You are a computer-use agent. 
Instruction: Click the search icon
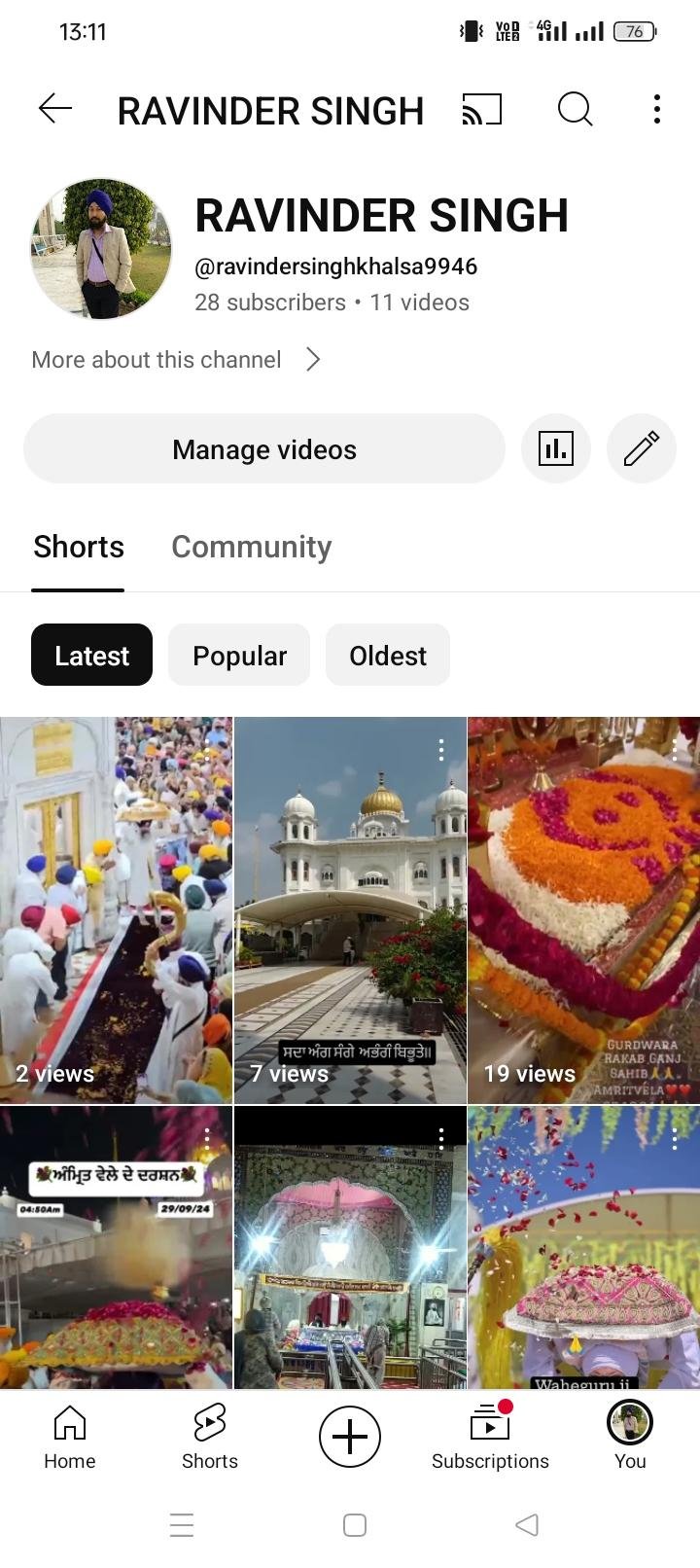pos(574,110)
